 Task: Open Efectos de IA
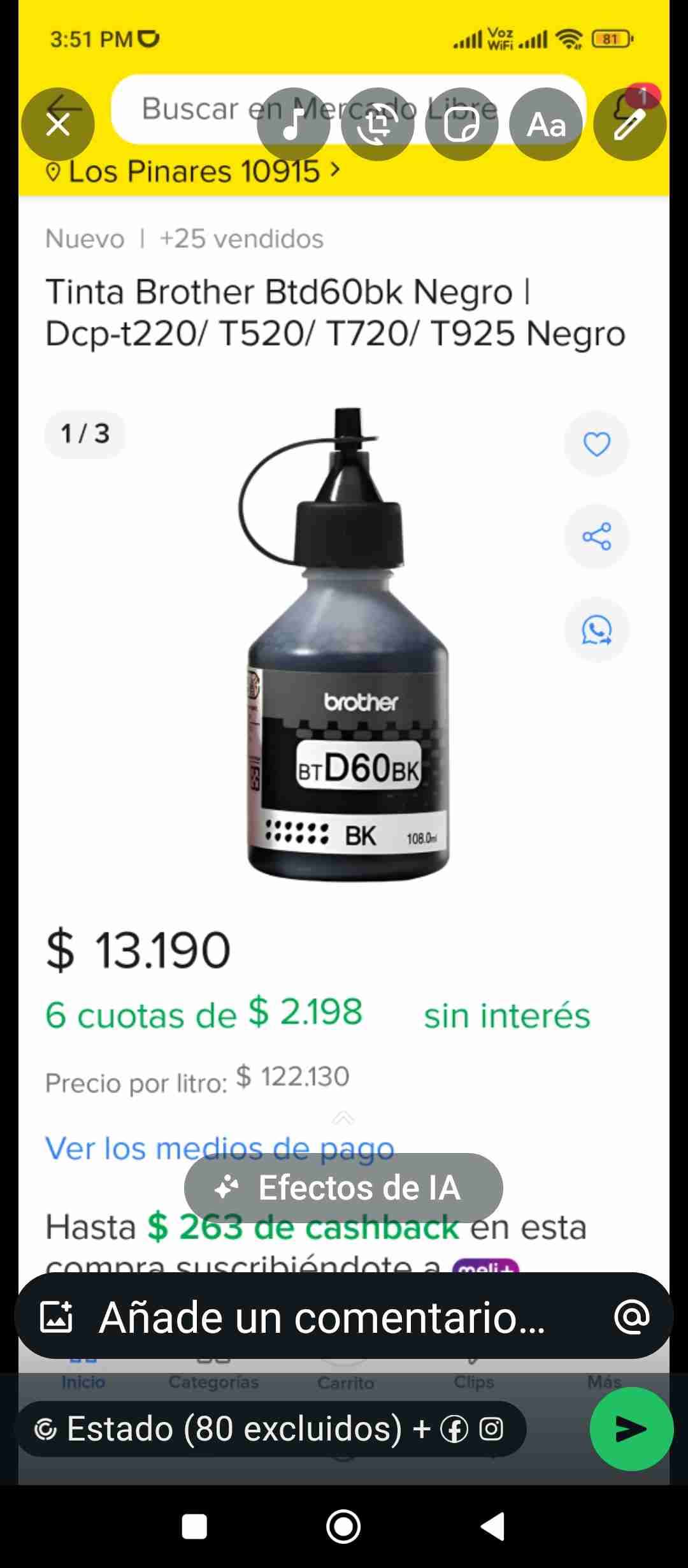pos(343,1187)
